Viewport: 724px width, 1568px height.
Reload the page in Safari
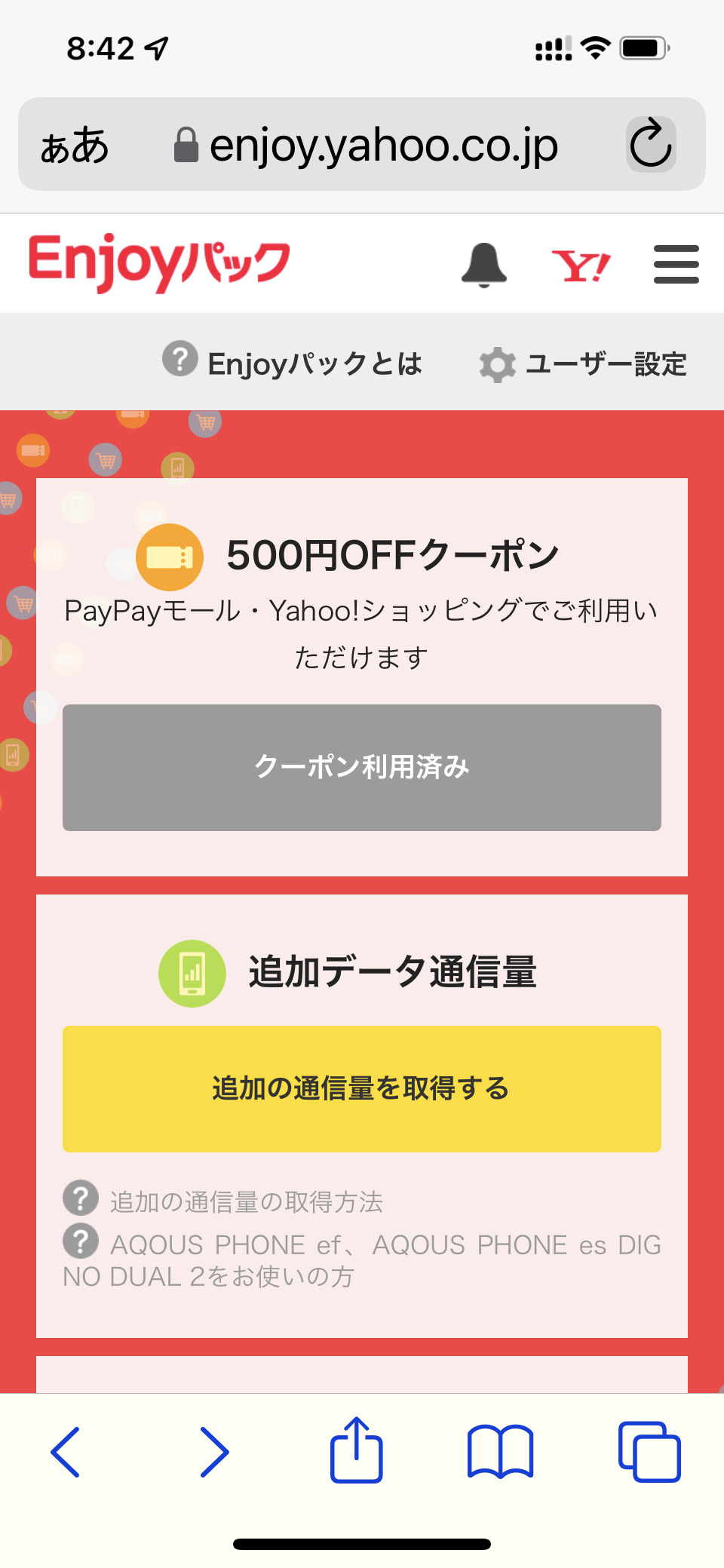pos(651,144)
